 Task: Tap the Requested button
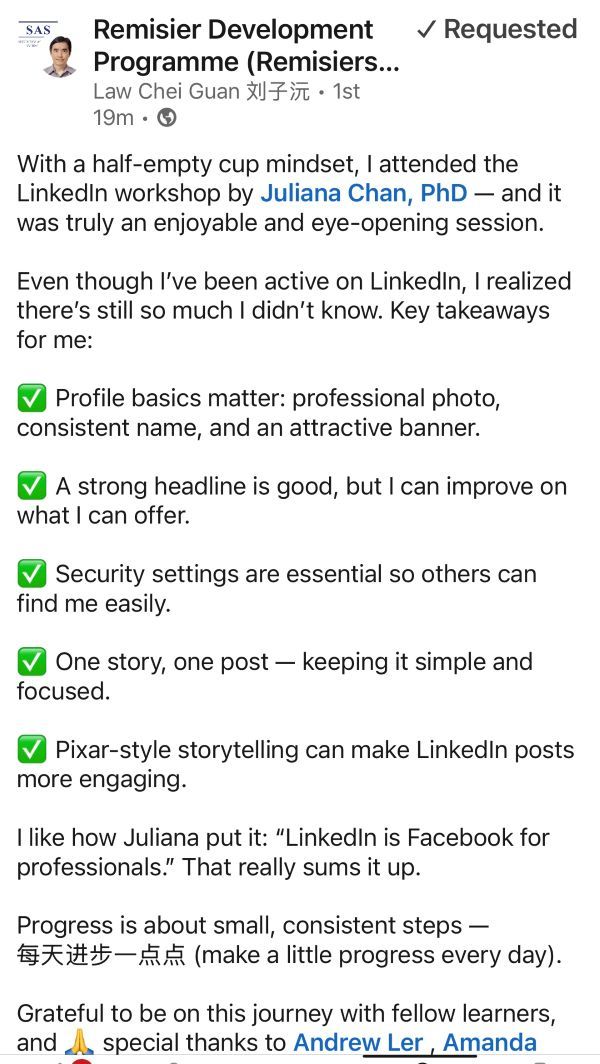[x=497, y=30]
